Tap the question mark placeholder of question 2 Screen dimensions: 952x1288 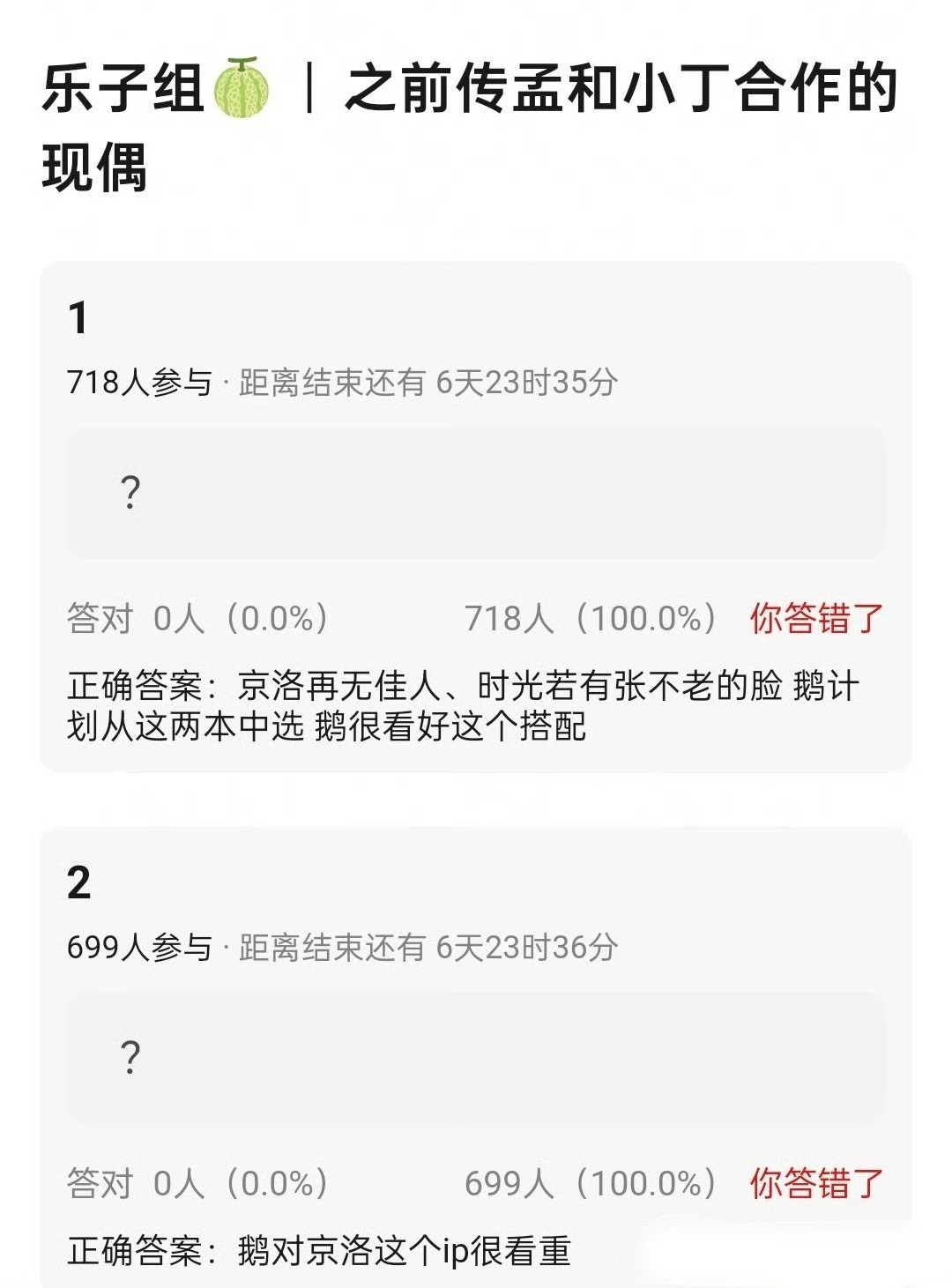[130, 1054]
